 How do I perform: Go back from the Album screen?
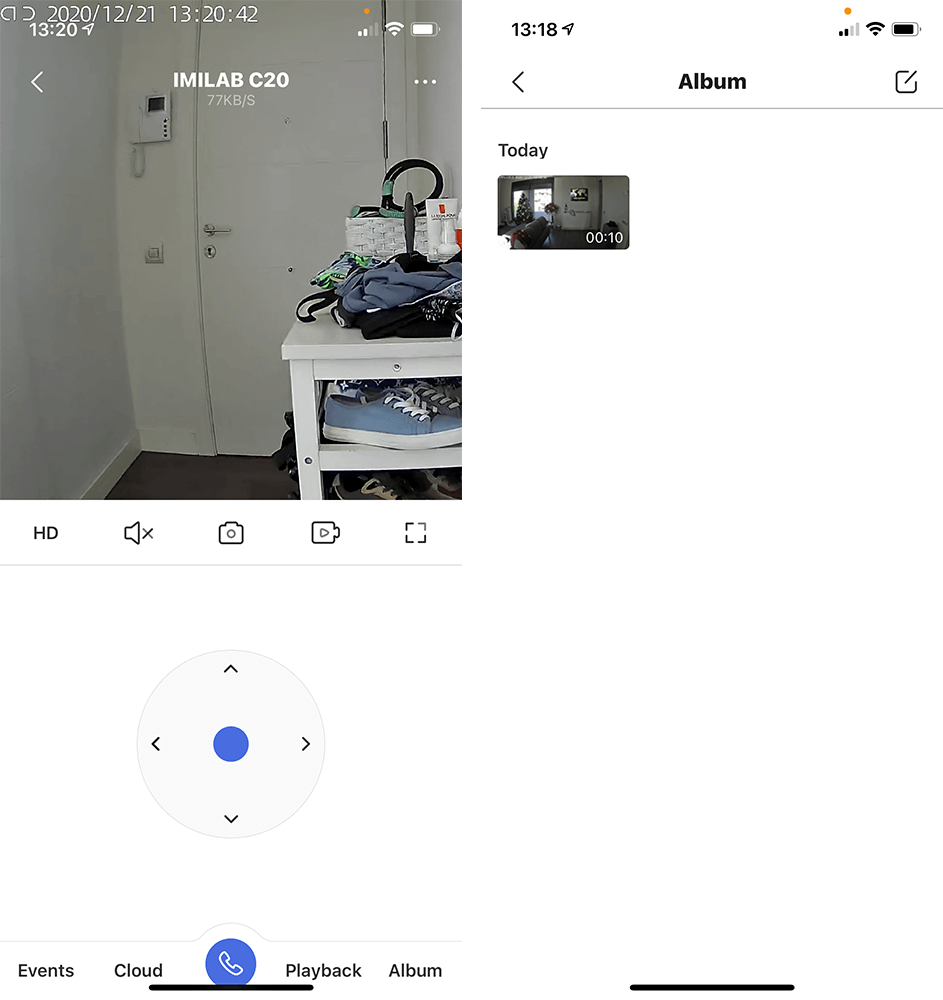518,82
